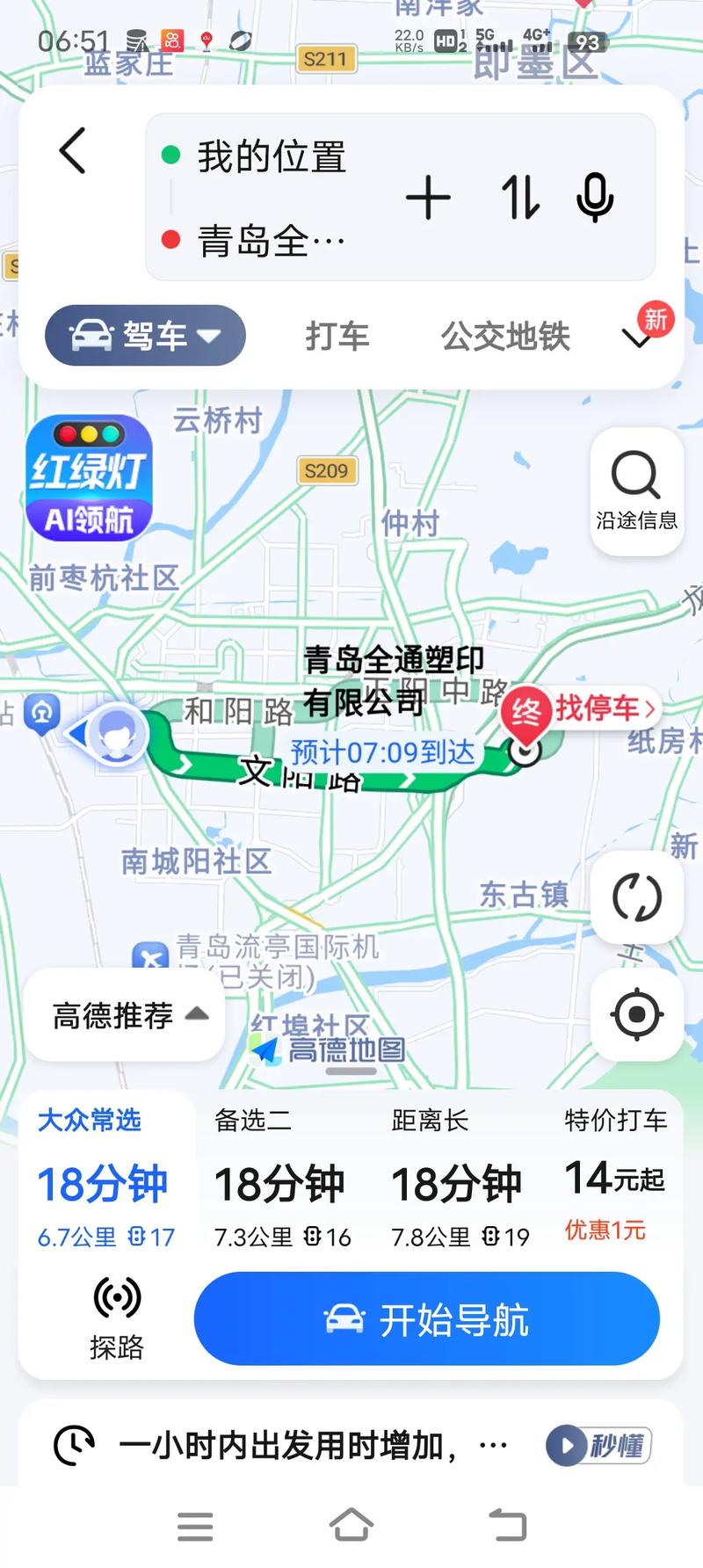Open the 驾车 mode dropdown
The width and height of the screenshot is (703, 1568).
(145, 335)
